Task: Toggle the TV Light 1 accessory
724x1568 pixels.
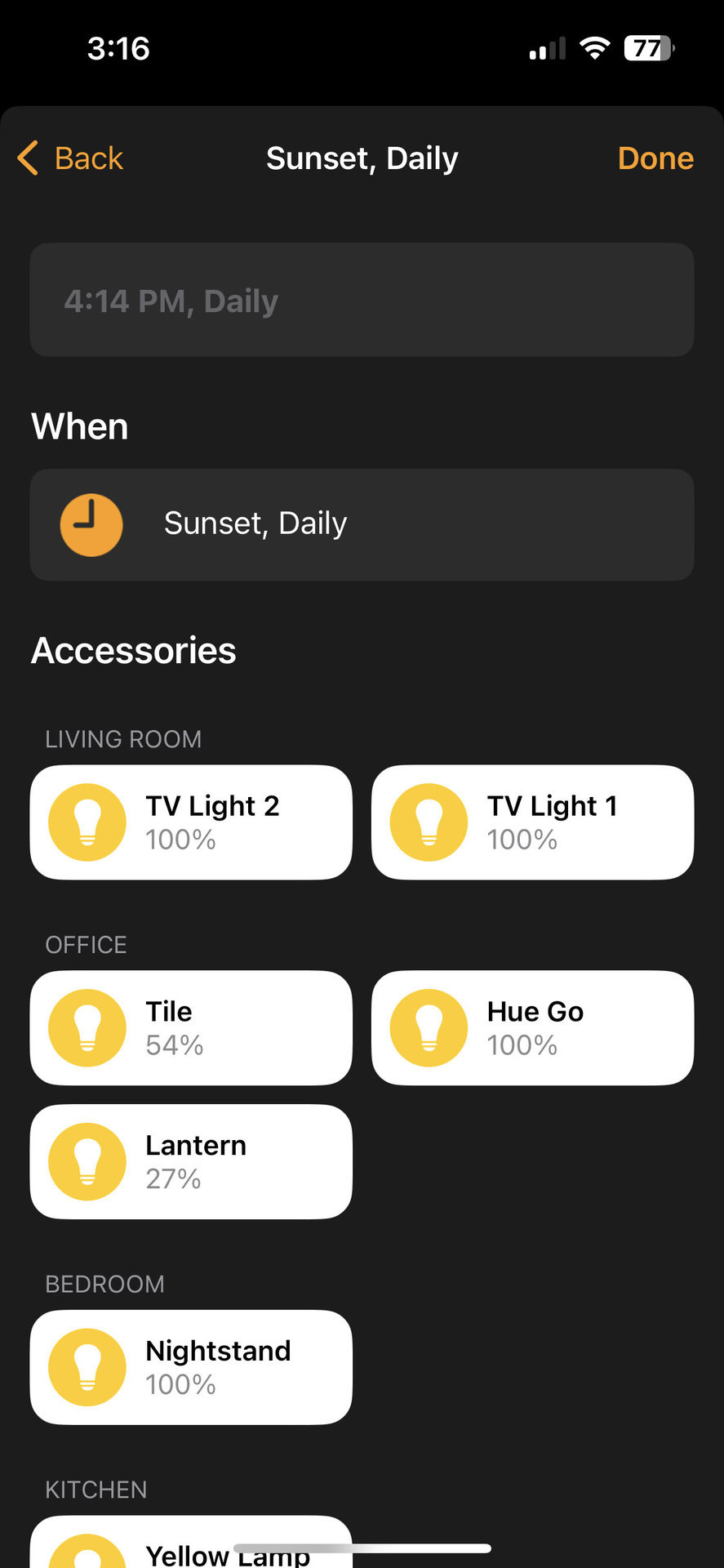Action: [x=532, y=822]
